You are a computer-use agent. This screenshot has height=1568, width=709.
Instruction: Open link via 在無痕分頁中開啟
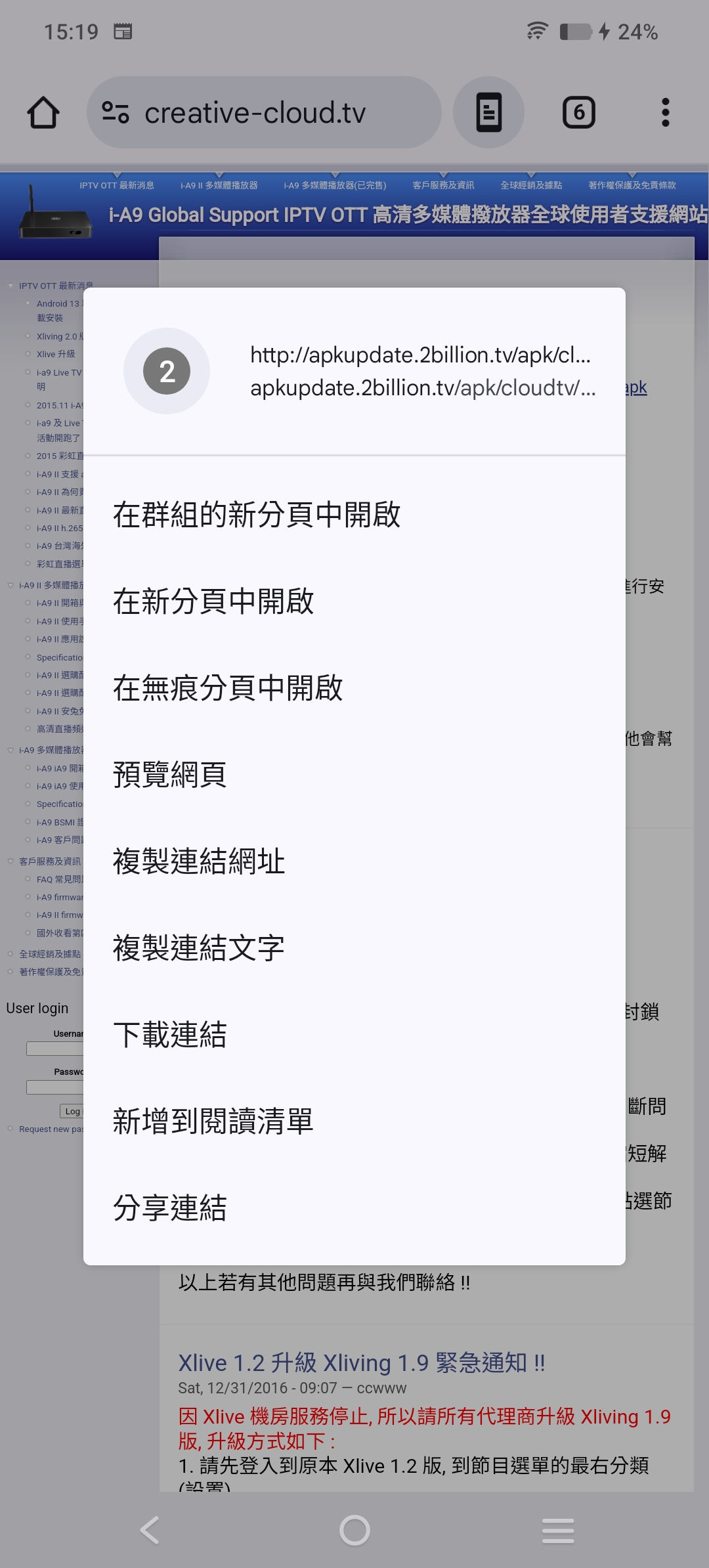pos(228,687)
